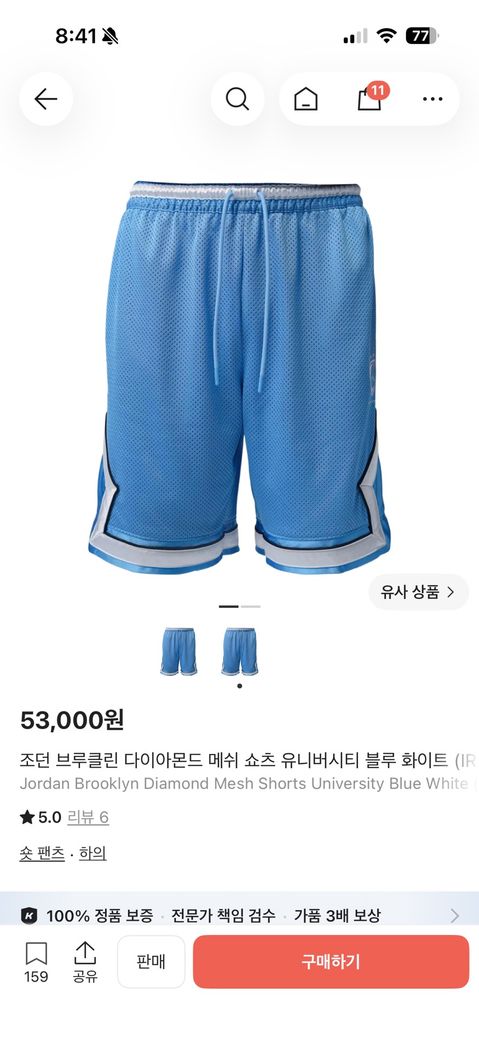The height and width of the screenshot is (1040, 479).
Task: Open the 리뷰 6 reviews link
Action: (x=88, y=817)
